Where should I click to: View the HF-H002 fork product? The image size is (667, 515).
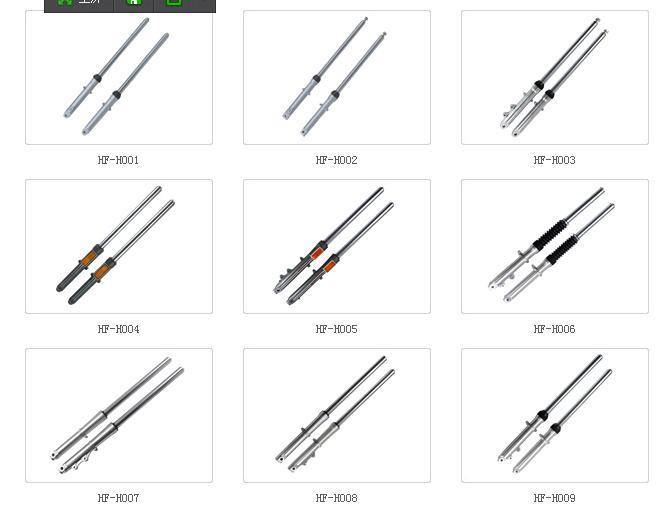[336, 78]
